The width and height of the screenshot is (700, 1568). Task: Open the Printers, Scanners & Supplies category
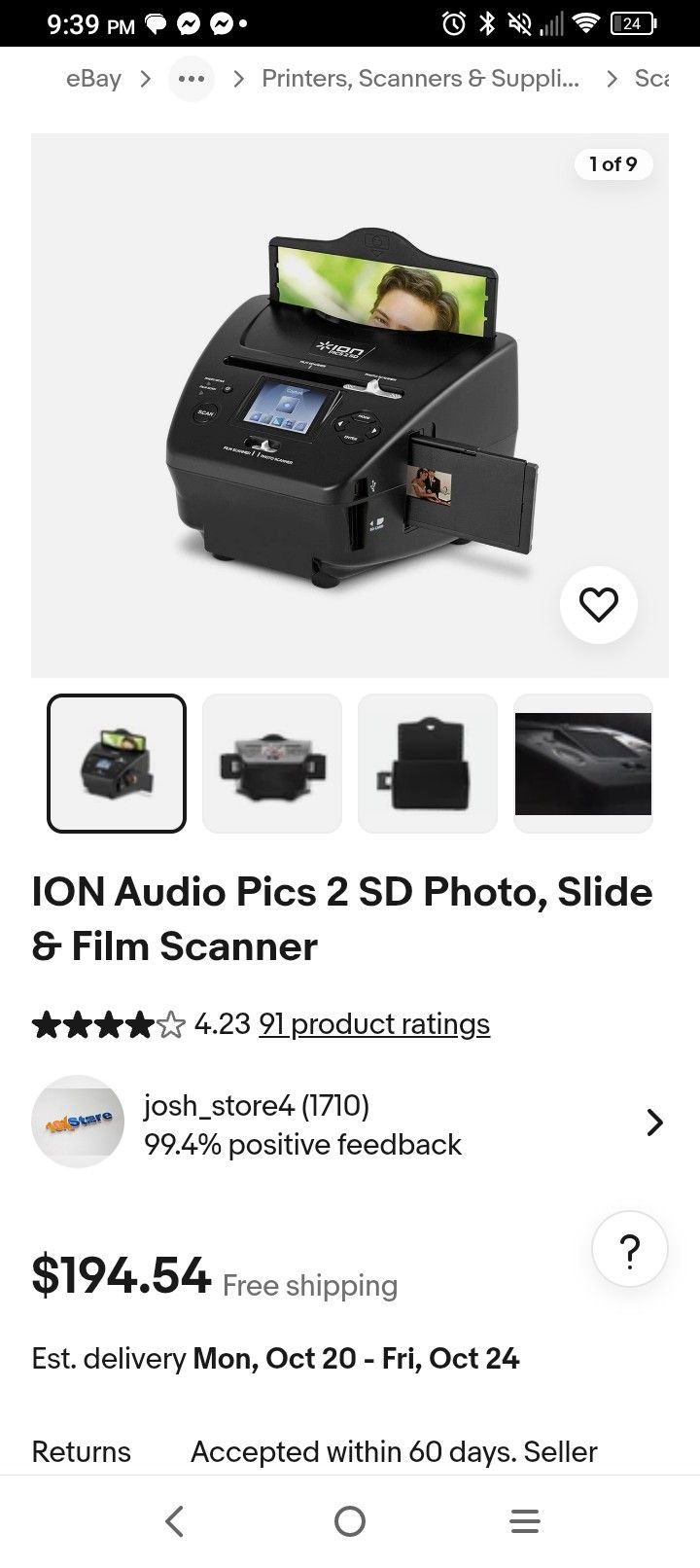[x=422, y=79]
